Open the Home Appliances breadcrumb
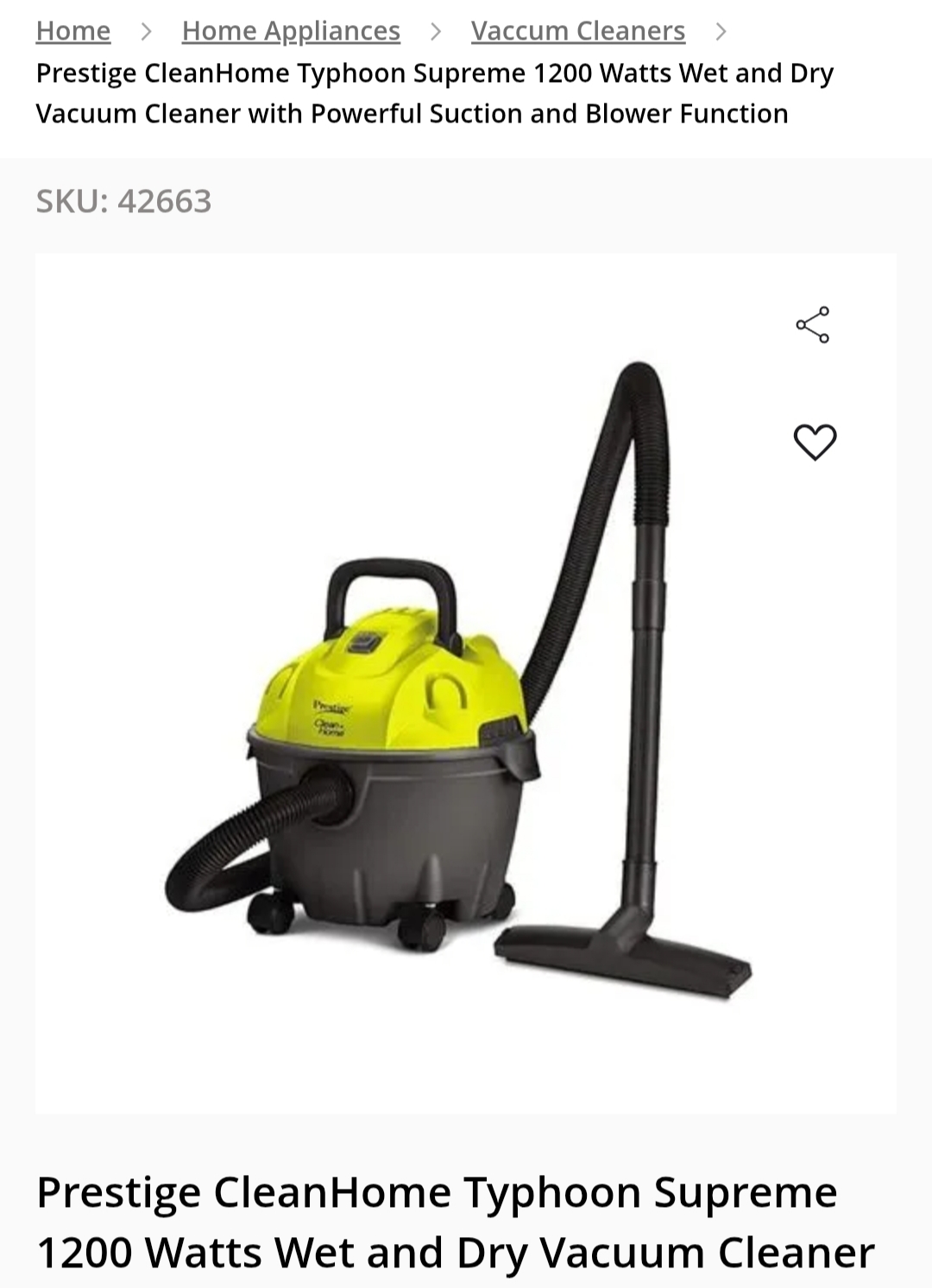 coord(291,31)
